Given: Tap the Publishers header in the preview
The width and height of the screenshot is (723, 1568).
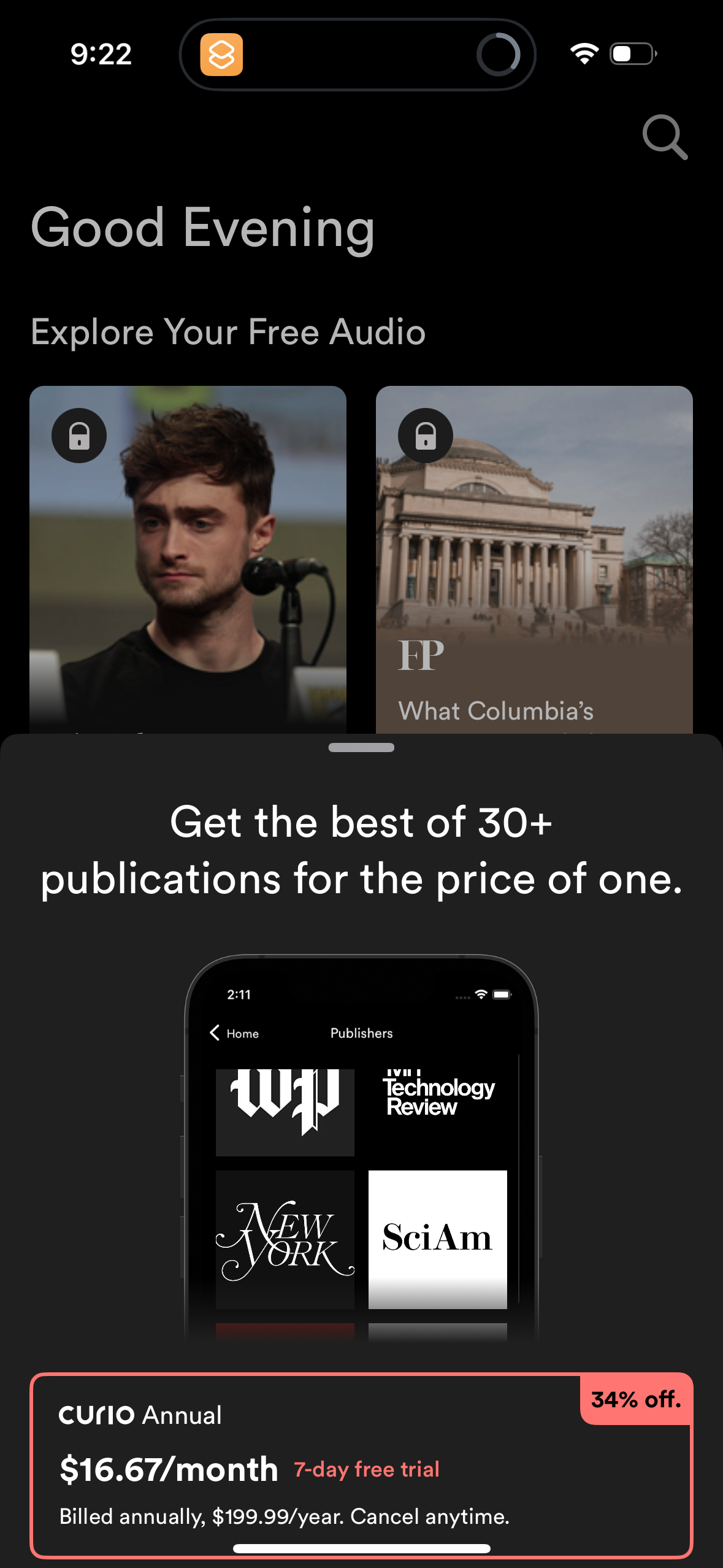Looking at the screenshot, I should coord(361,1033).
